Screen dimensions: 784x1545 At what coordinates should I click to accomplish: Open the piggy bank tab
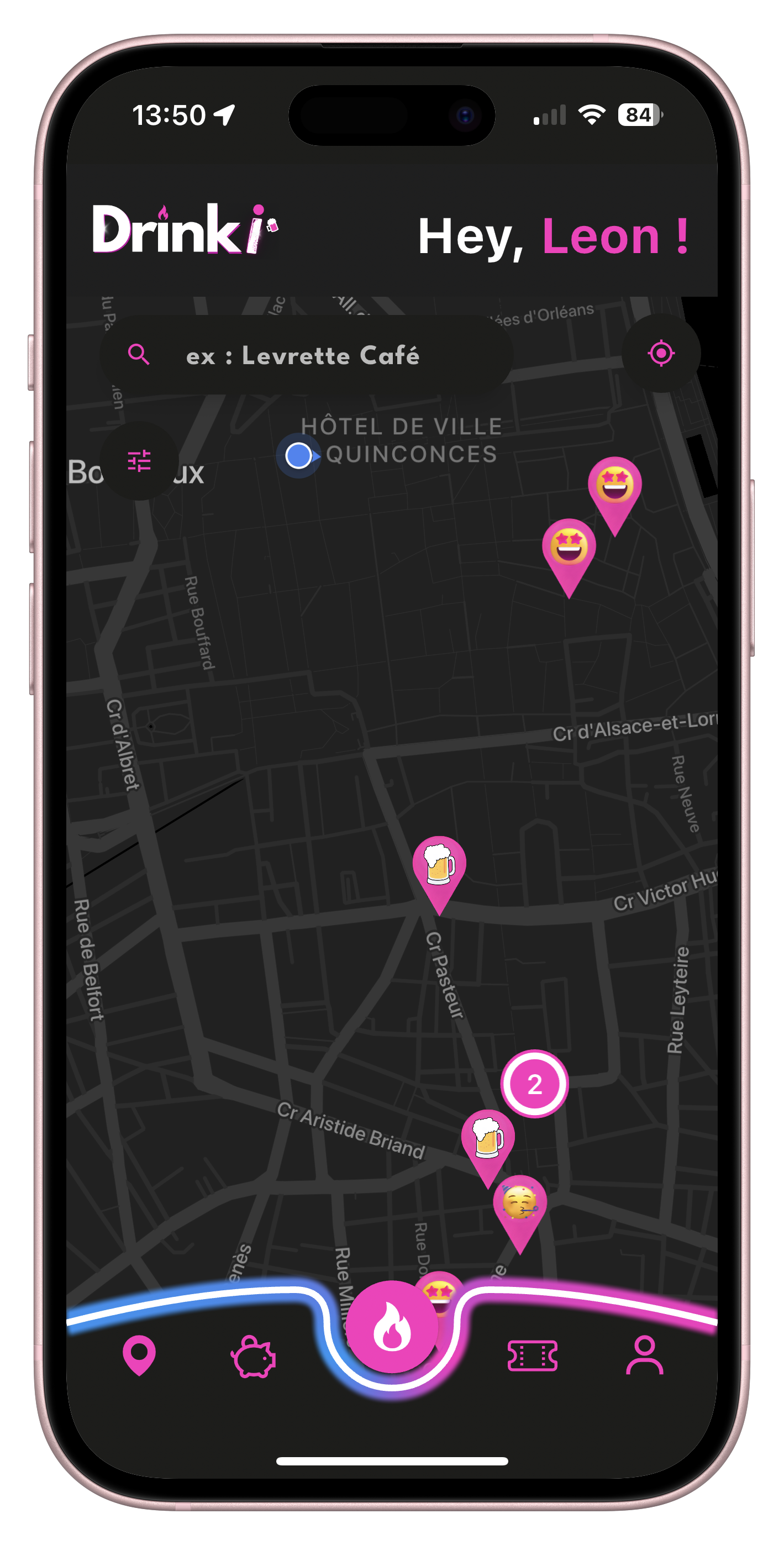coord(253,1357)
